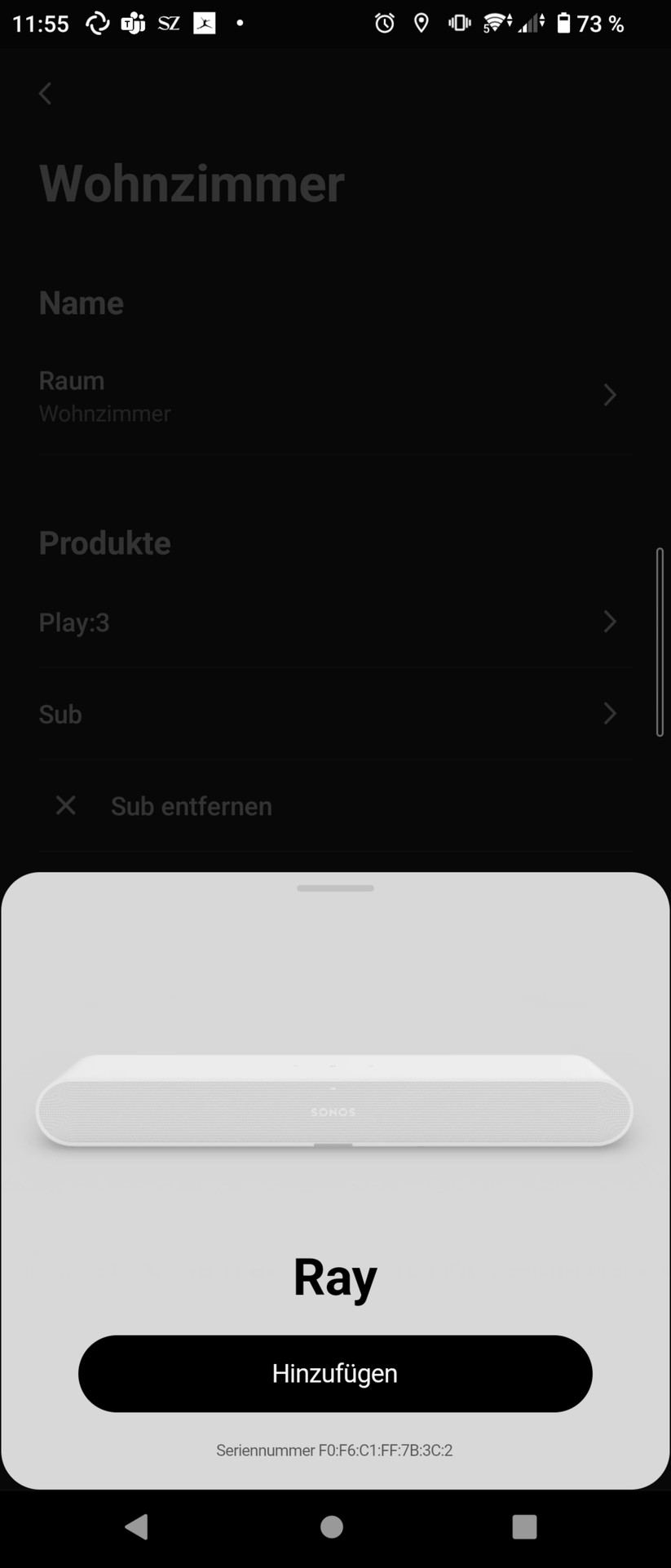
Task: Tap the Wi-Fi status icon
Action: point(495,23)
